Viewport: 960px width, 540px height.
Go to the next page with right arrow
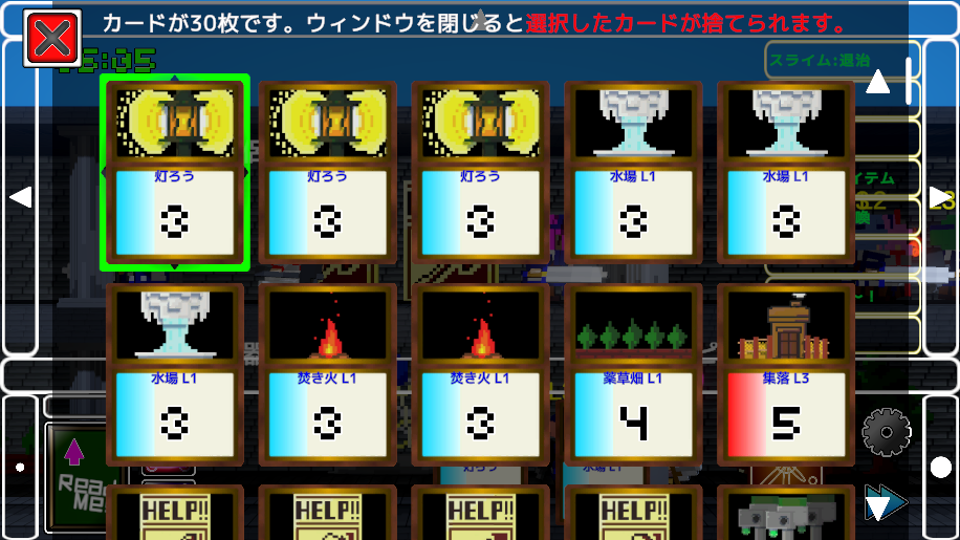[x=939, y=197]
